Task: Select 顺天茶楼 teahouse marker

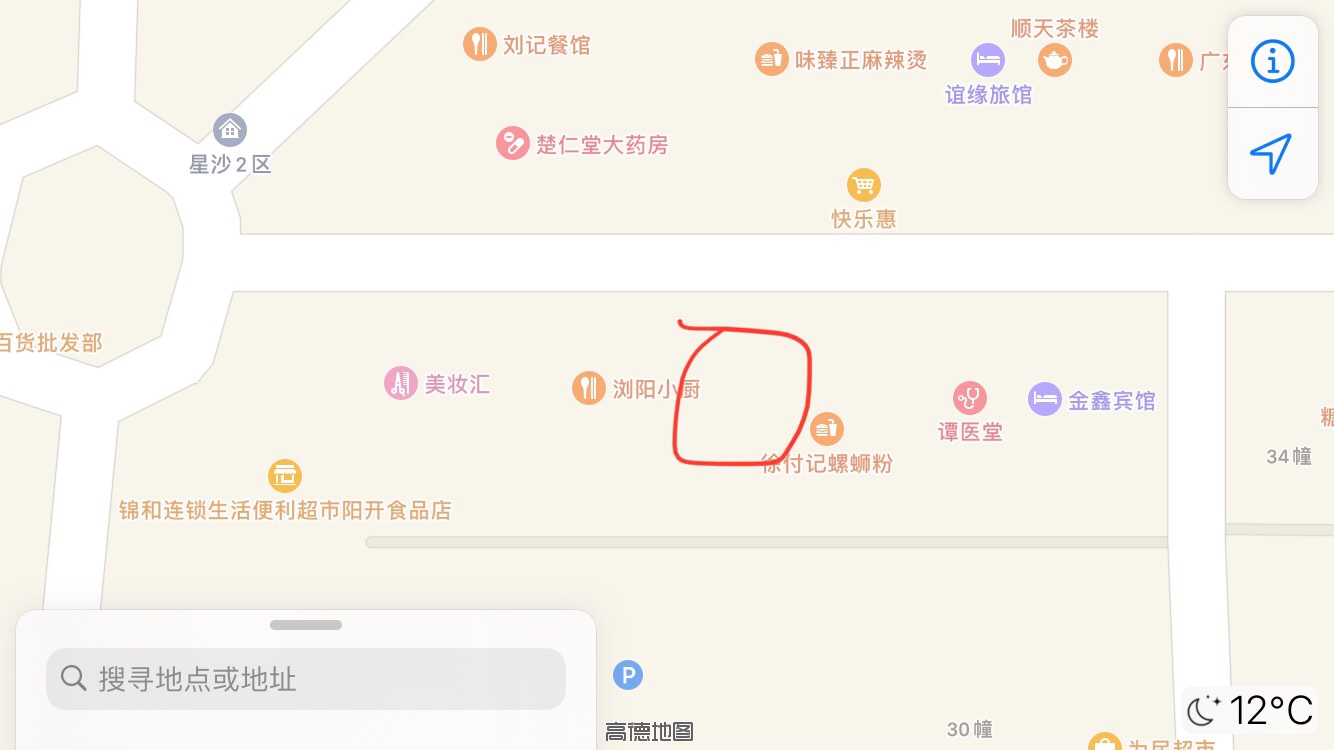Action: tap(1054, 59)
